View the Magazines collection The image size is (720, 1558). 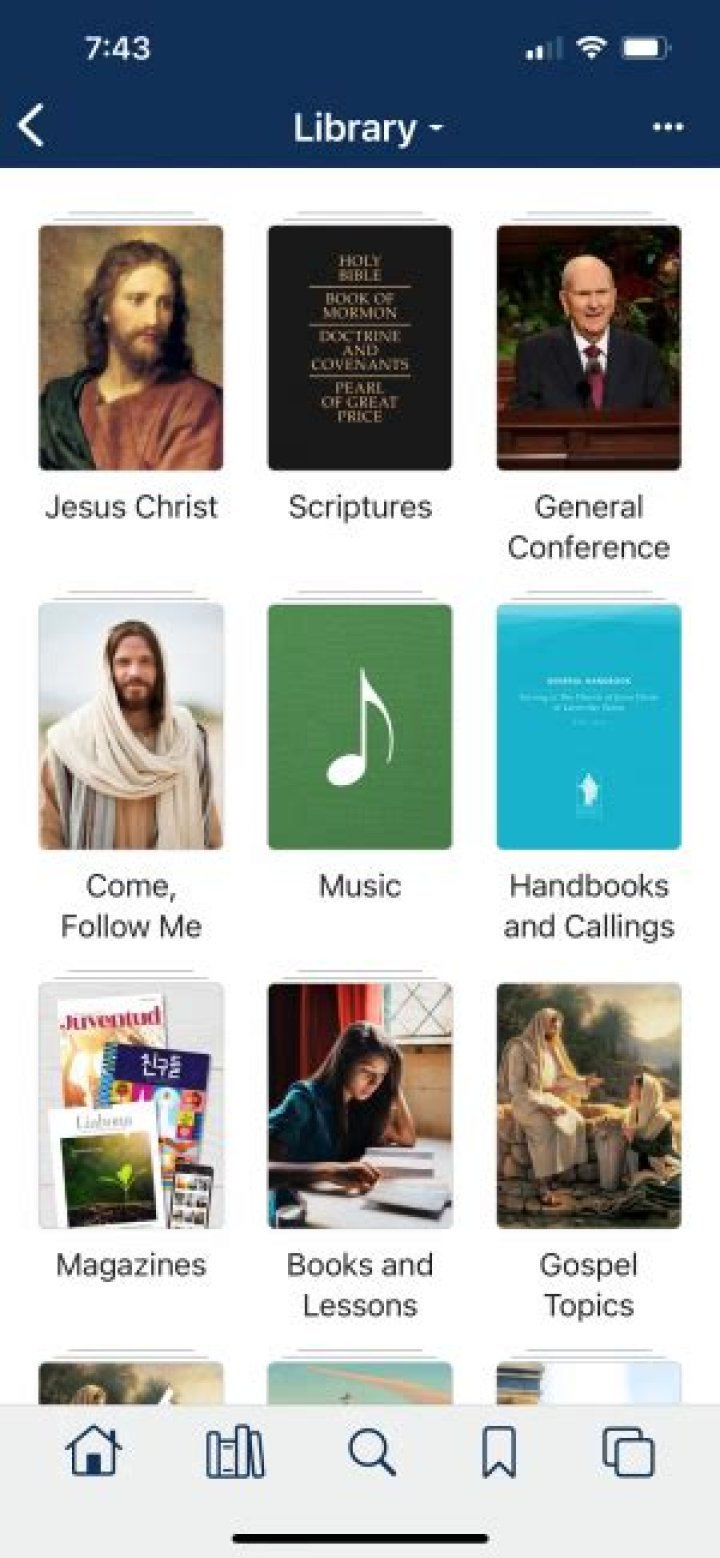point(131,1106)
